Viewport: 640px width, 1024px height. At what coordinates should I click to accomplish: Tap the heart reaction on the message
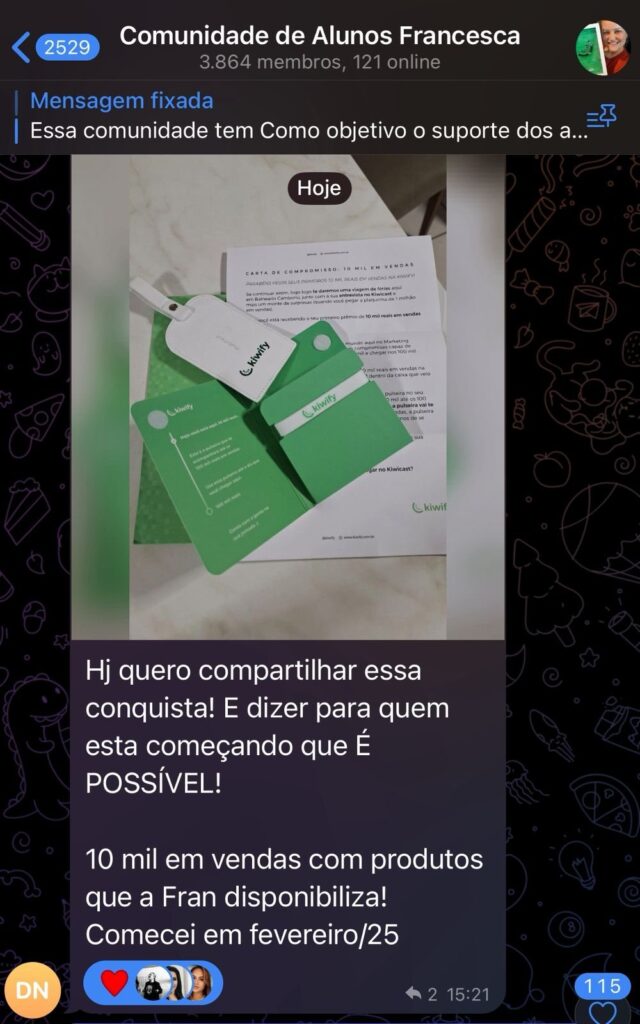[115, 983]
